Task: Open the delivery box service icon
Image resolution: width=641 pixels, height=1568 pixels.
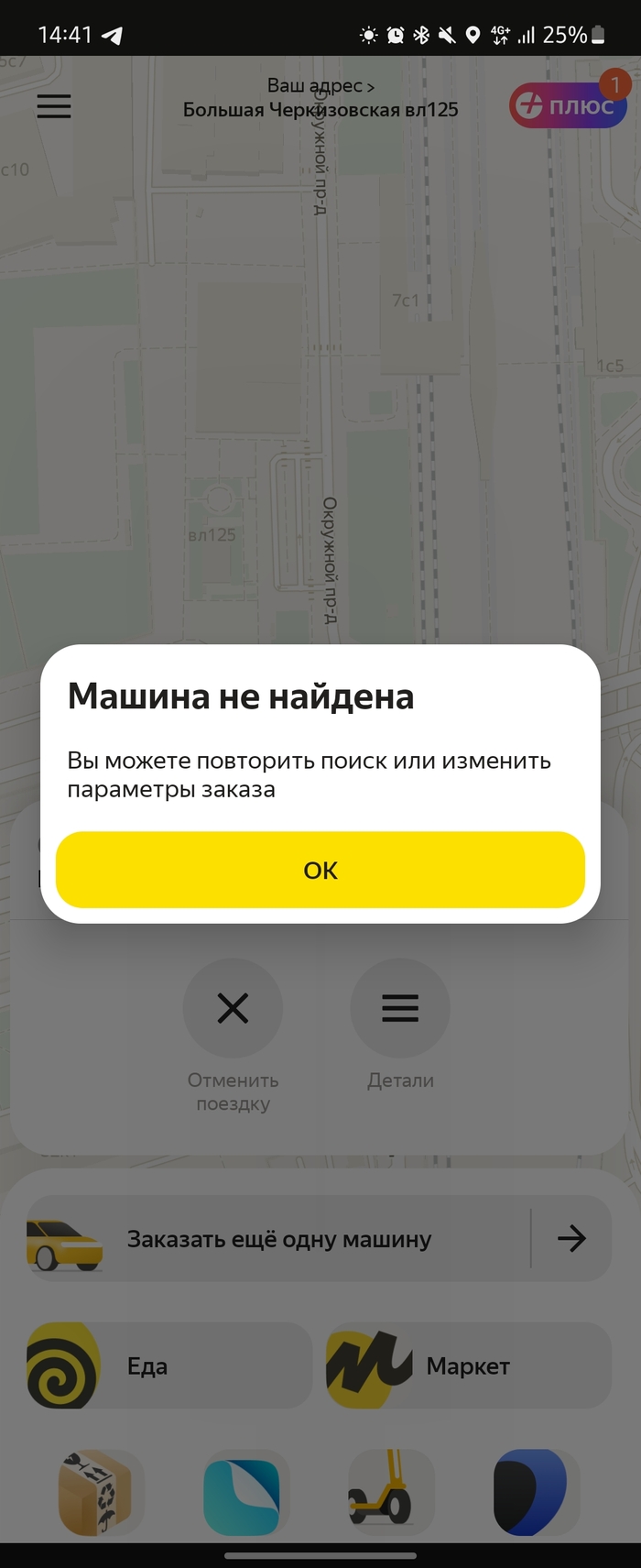Action: pos(102,1492)
